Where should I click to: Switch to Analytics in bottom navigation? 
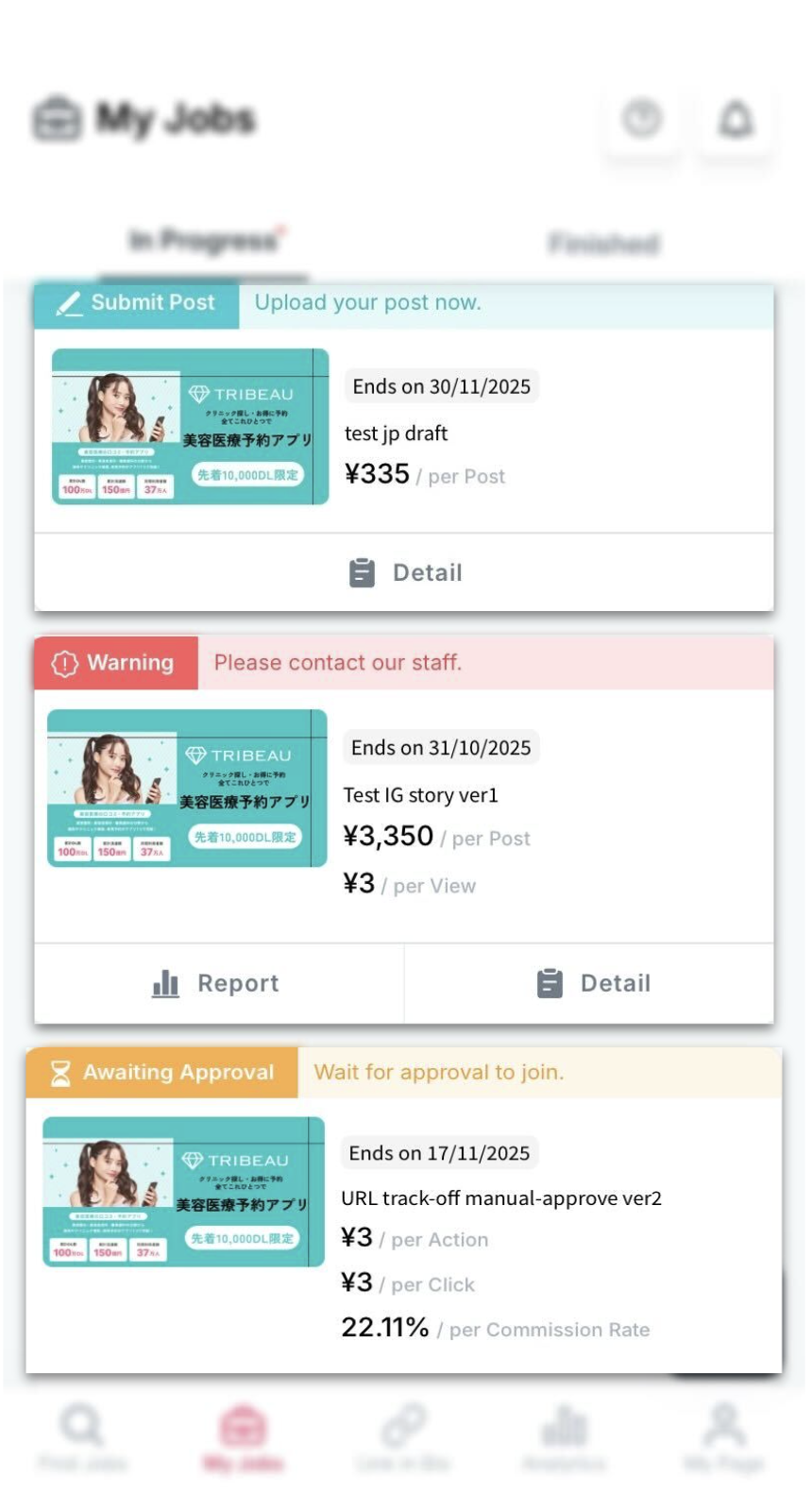coord(564,1437)
